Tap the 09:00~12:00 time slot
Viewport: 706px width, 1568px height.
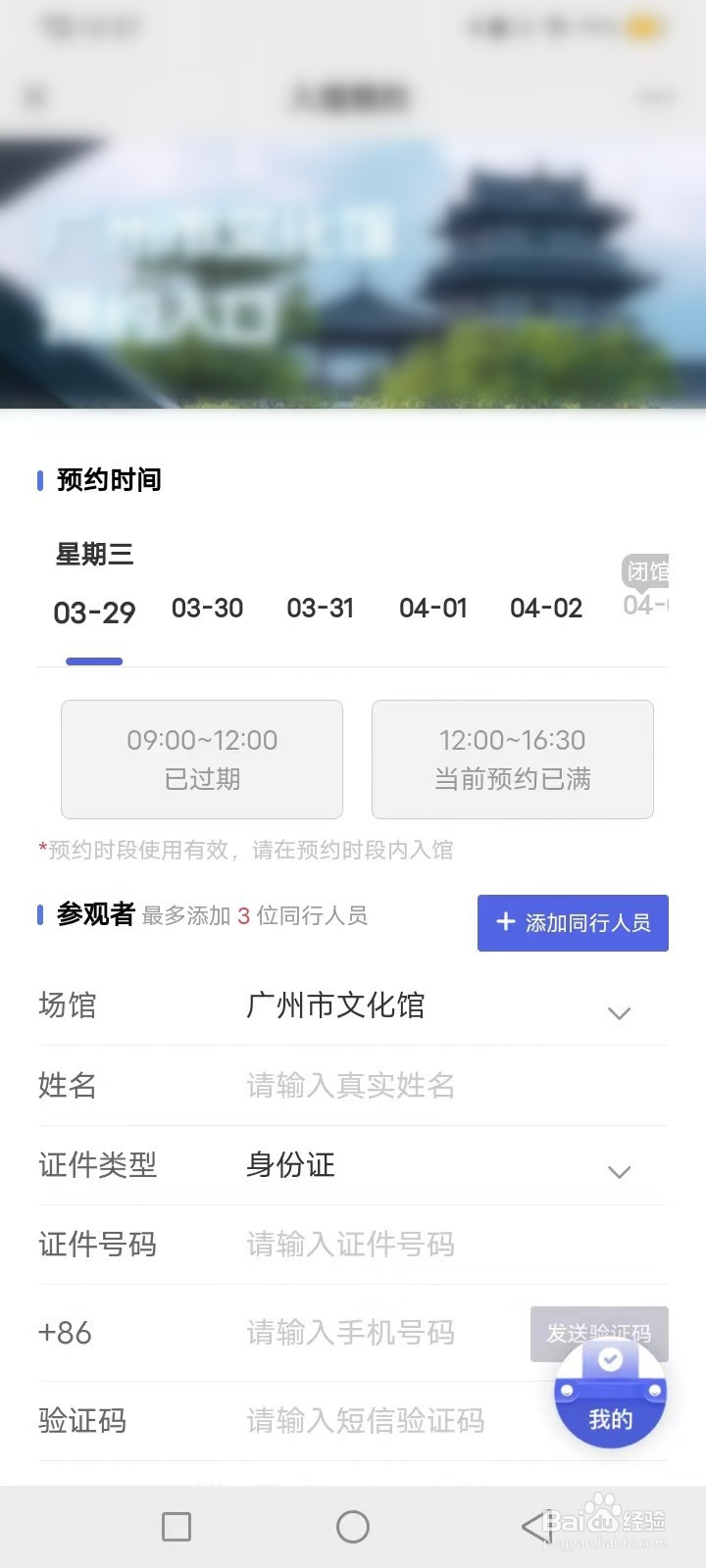[202, 759]
